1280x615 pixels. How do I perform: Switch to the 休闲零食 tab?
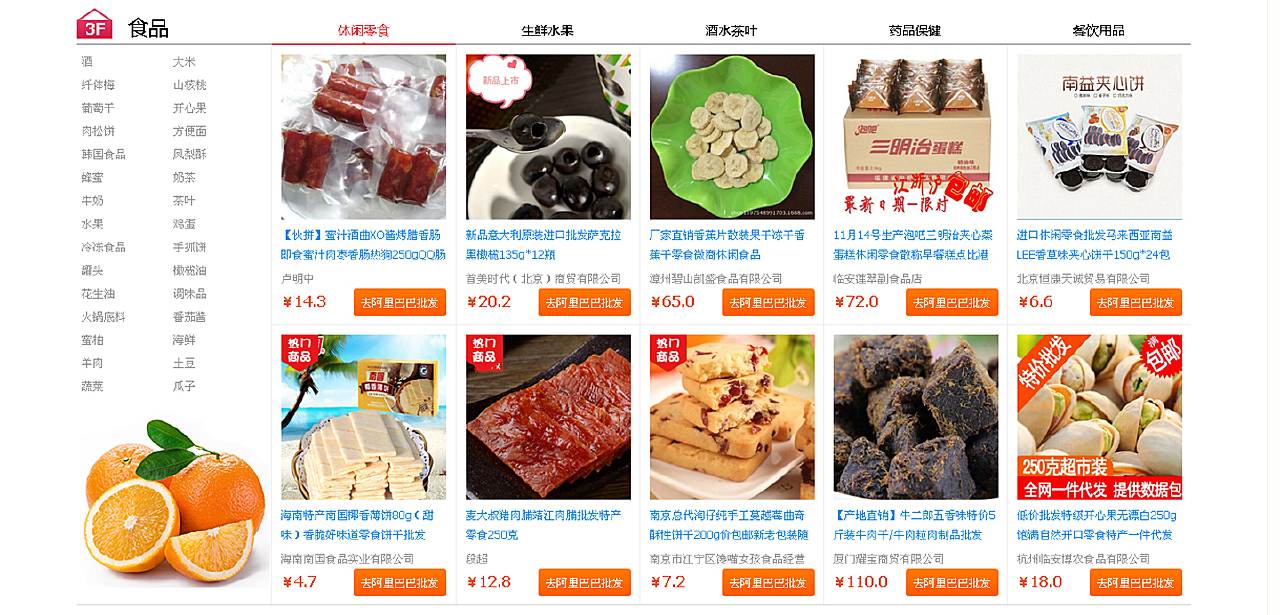coord(363,30)
